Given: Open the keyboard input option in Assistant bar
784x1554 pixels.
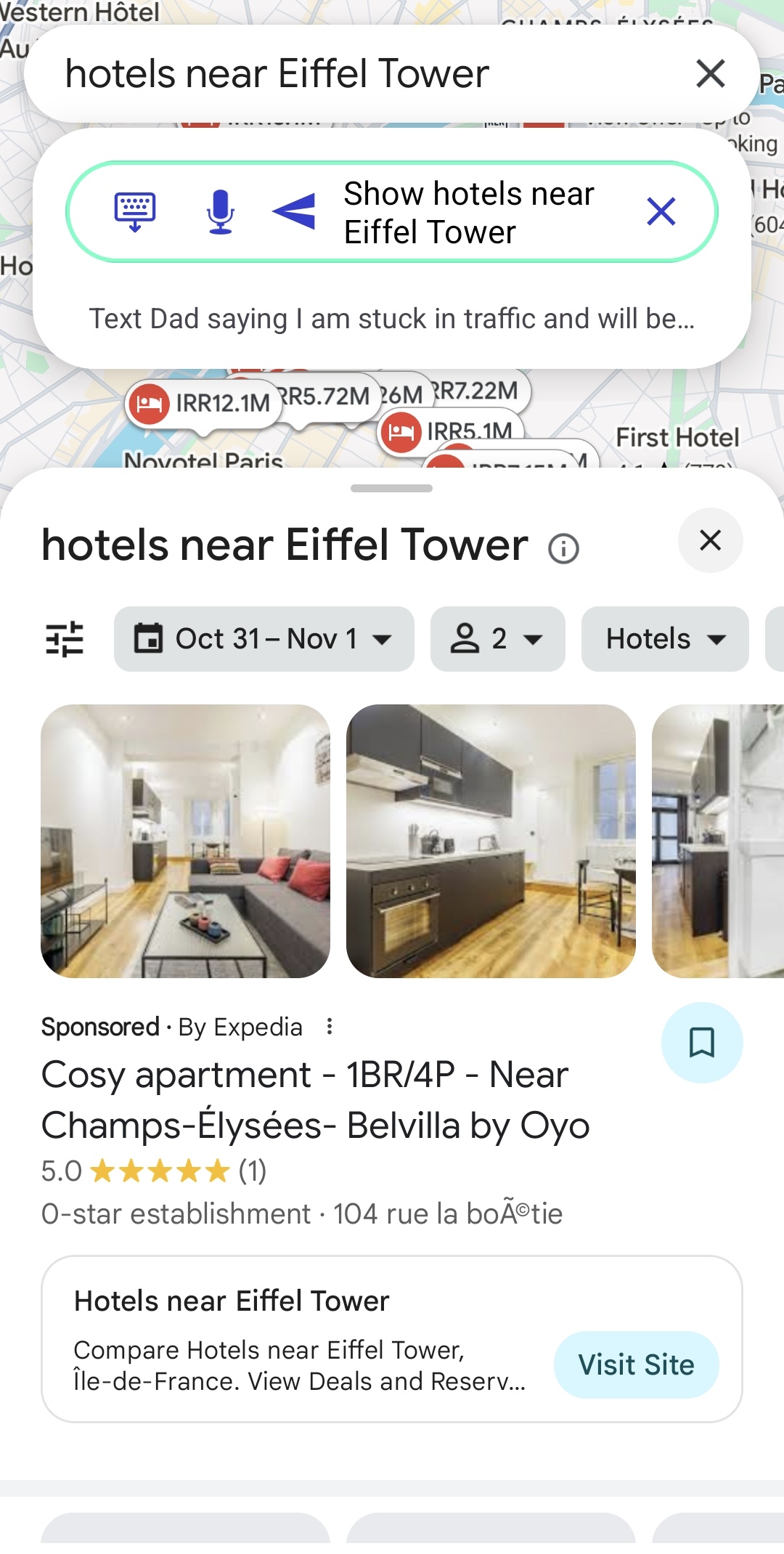Looking at the screenshot, I should 134,211.
